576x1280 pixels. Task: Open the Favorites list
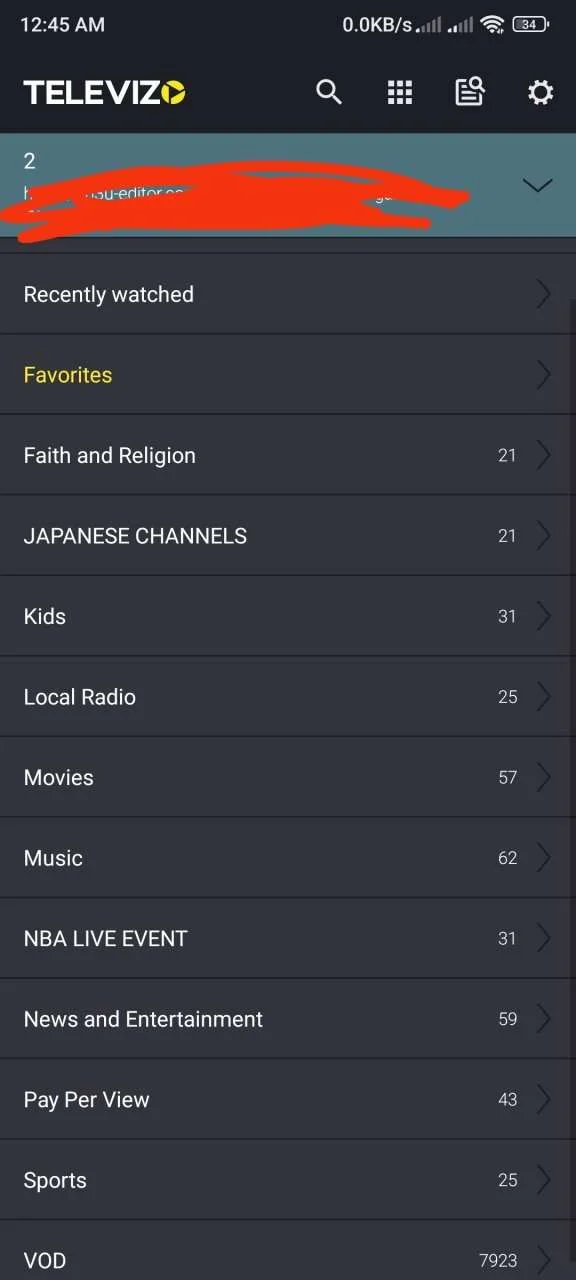tap(288, 375)
